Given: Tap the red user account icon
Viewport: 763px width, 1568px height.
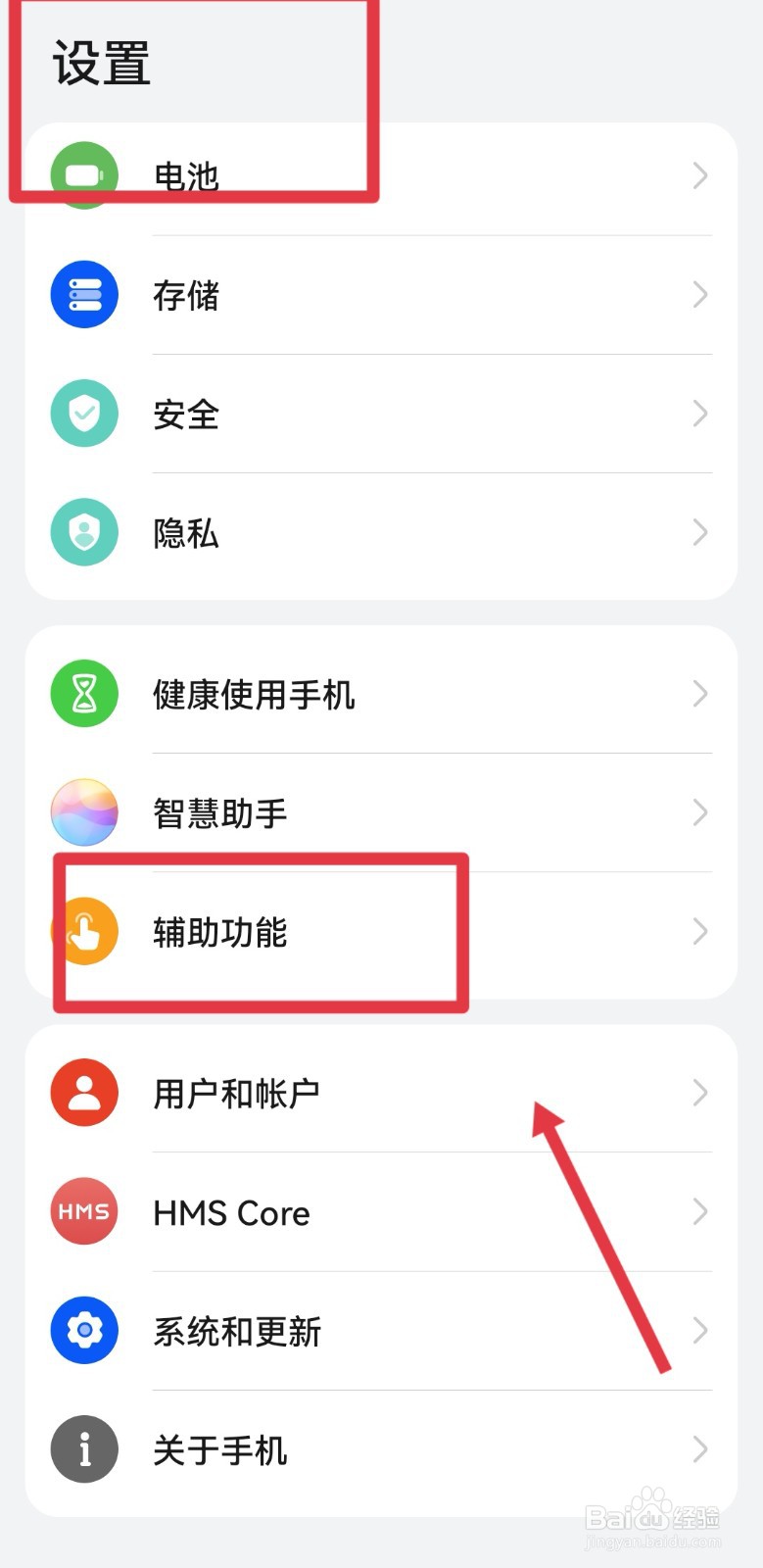Looking at the screenshot, I should coord(84,1093).
